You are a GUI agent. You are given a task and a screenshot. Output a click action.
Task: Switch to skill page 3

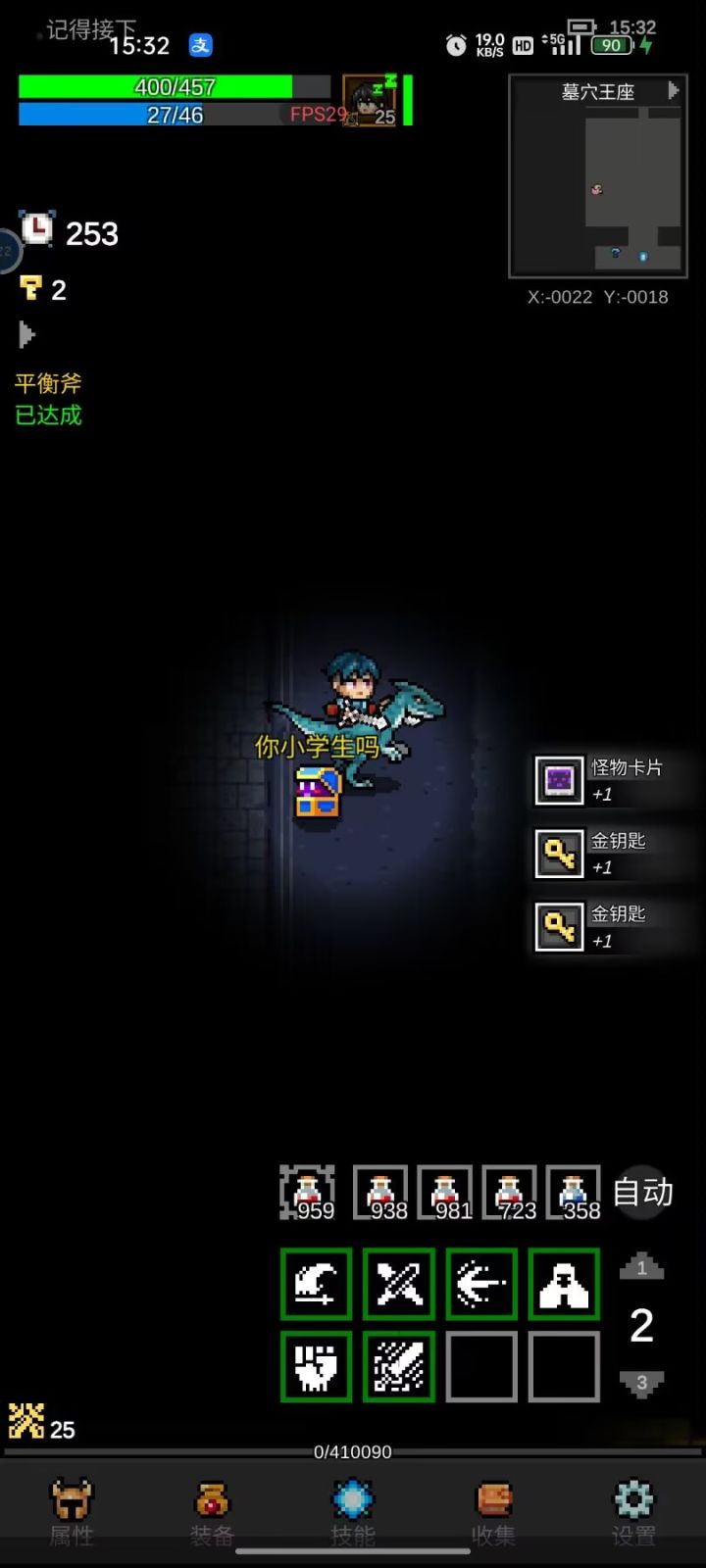[x=641, y=1383]
